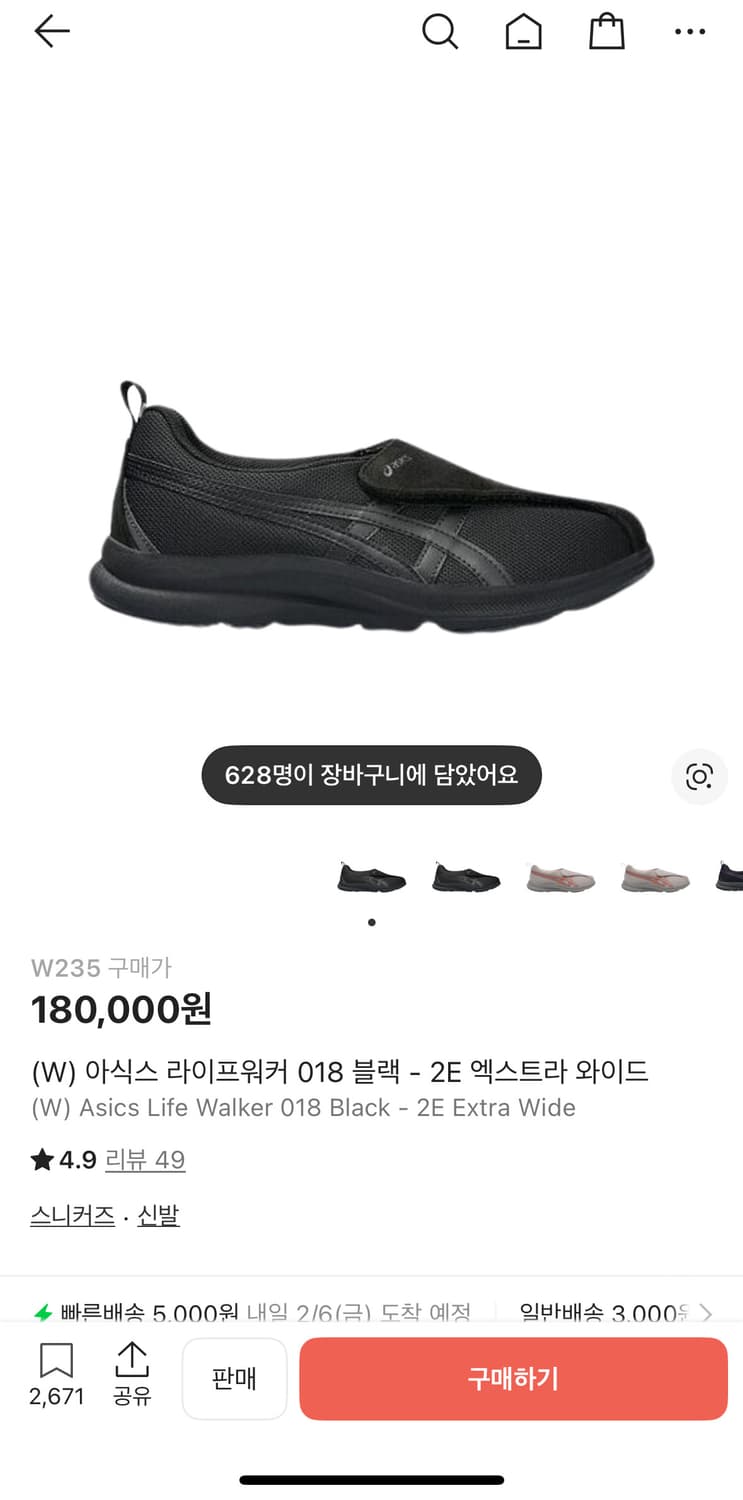Open the image search camera tool
This screenshot has width=743, height=1500.
(x=699, y=777)
